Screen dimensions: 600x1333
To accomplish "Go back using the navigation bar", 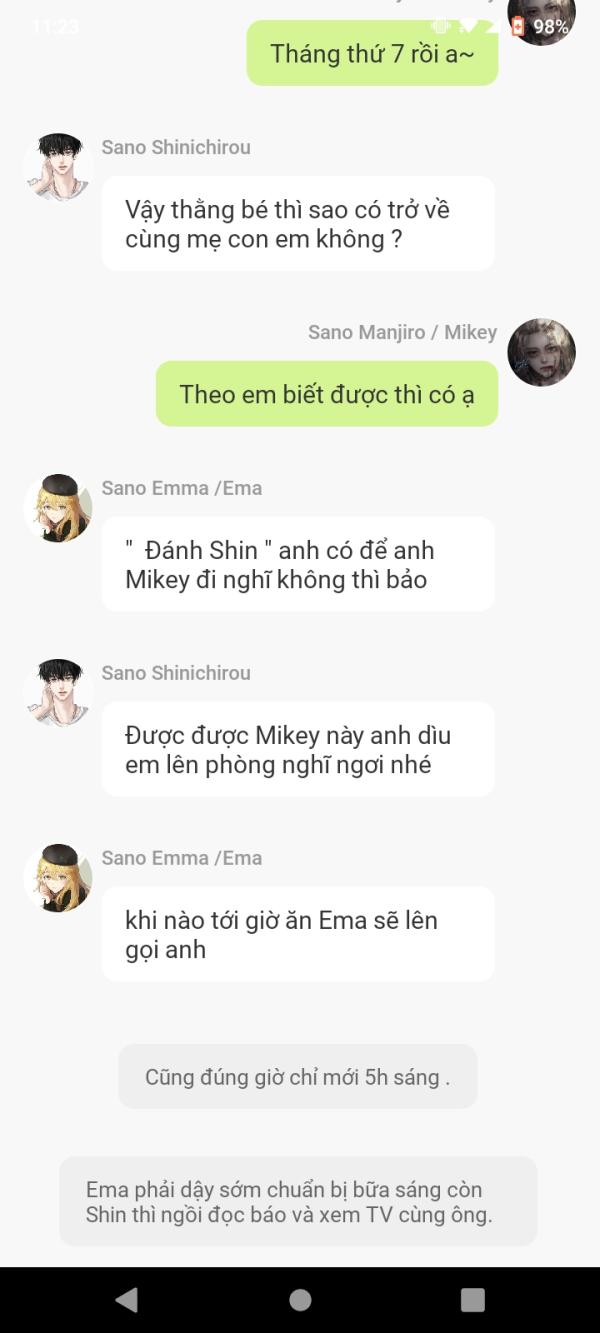I will (x=127, y=1299).
